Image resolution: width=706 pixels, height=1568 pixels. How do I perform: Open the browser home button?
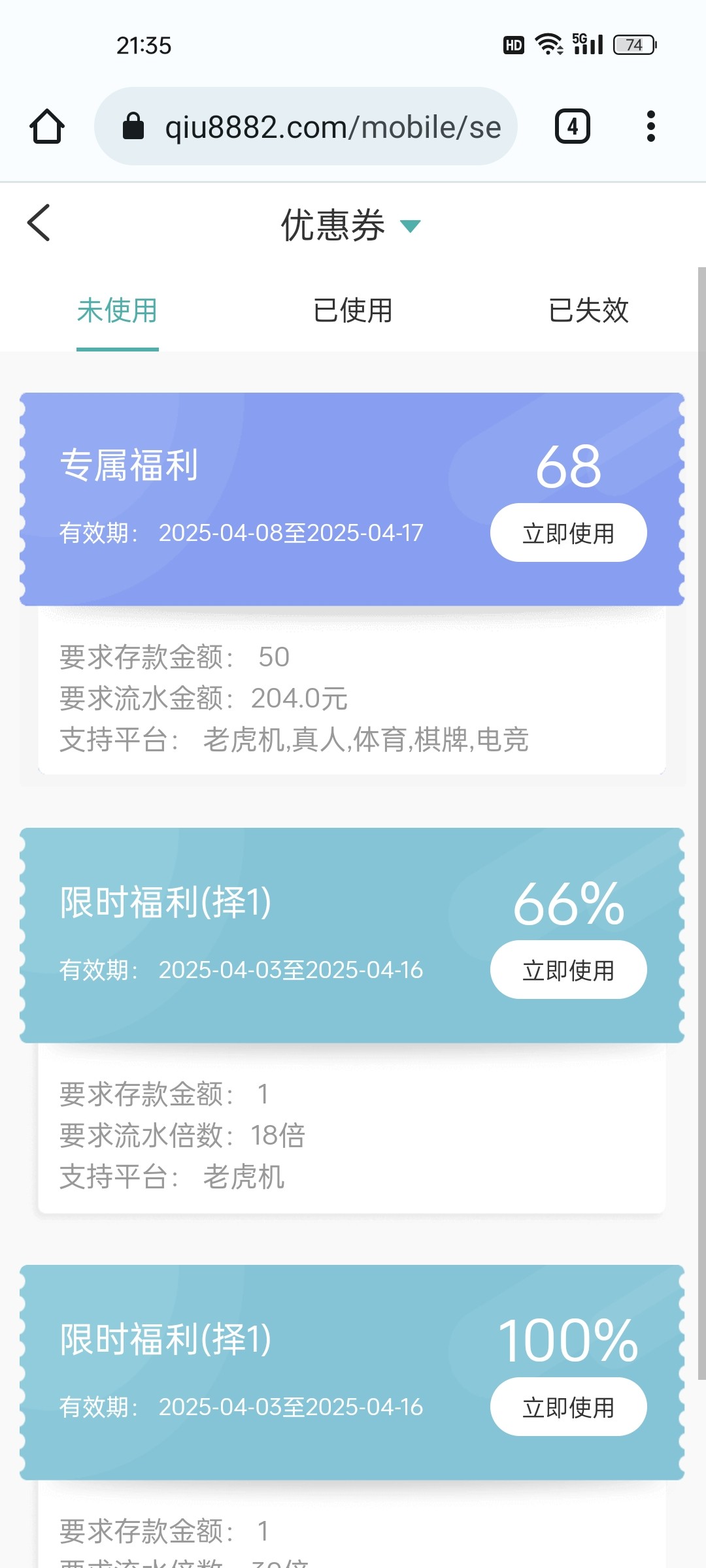tap(47, 126)
